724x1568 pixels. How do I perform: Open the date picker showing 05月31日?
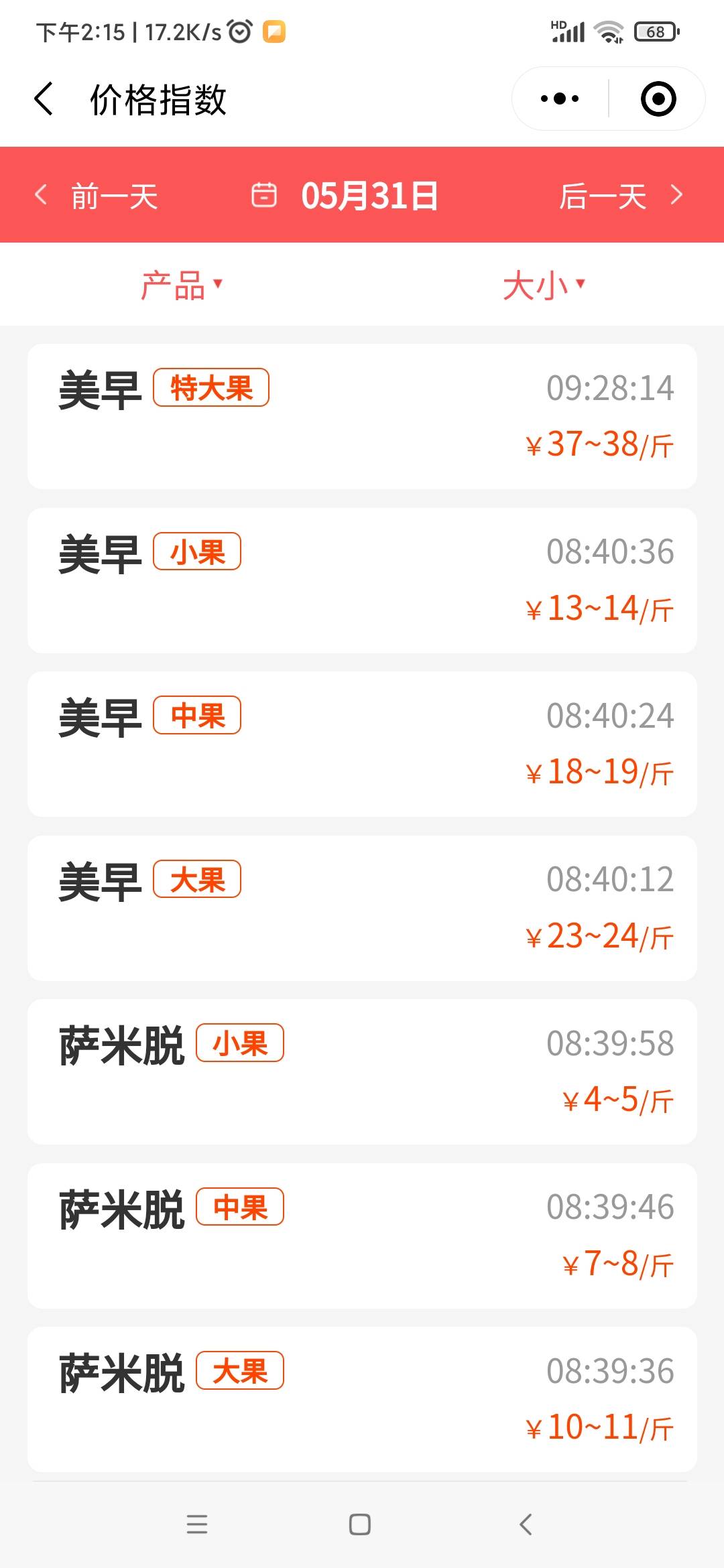pos(345,196)
